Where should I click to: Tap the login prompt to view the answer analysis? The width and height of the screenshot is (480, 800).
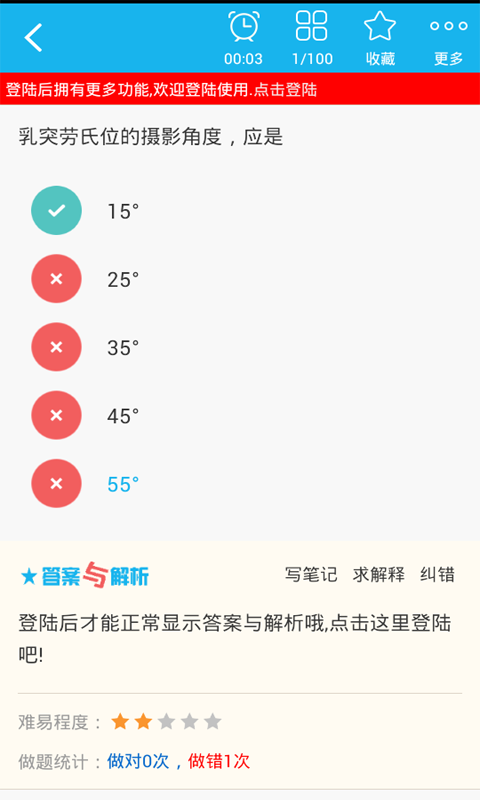(x=235, y=638)
